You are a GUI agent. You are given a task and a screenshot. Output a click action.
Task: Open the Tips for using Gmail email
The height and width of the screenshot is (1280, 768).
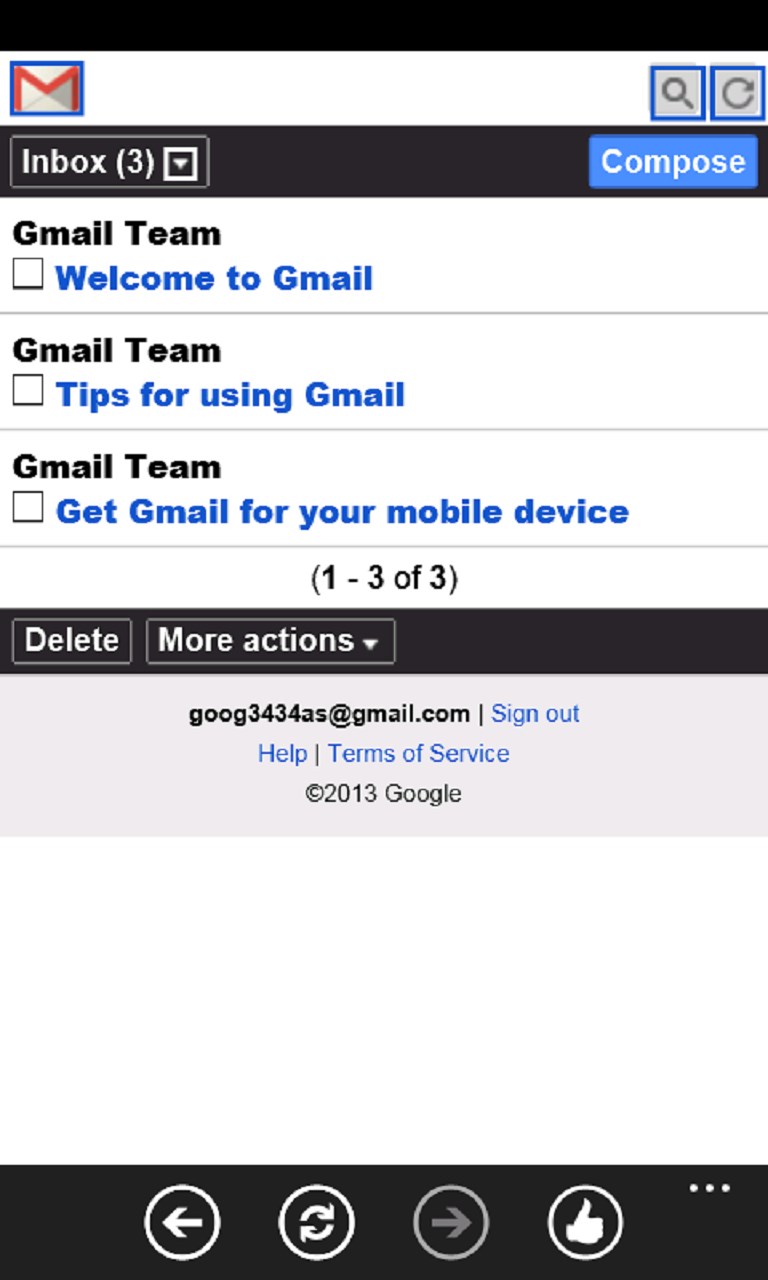coord(230,395)
